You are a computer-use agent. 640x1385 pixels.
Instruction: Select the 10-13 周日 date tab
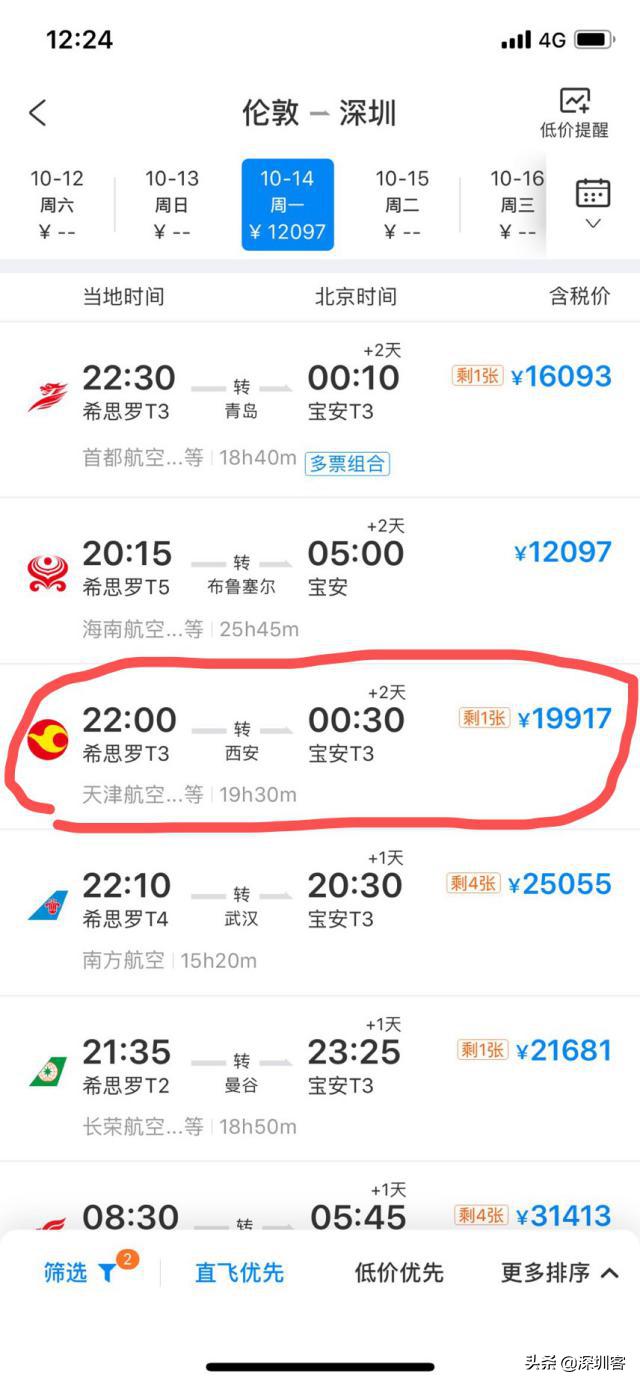[x=172, y=205]
